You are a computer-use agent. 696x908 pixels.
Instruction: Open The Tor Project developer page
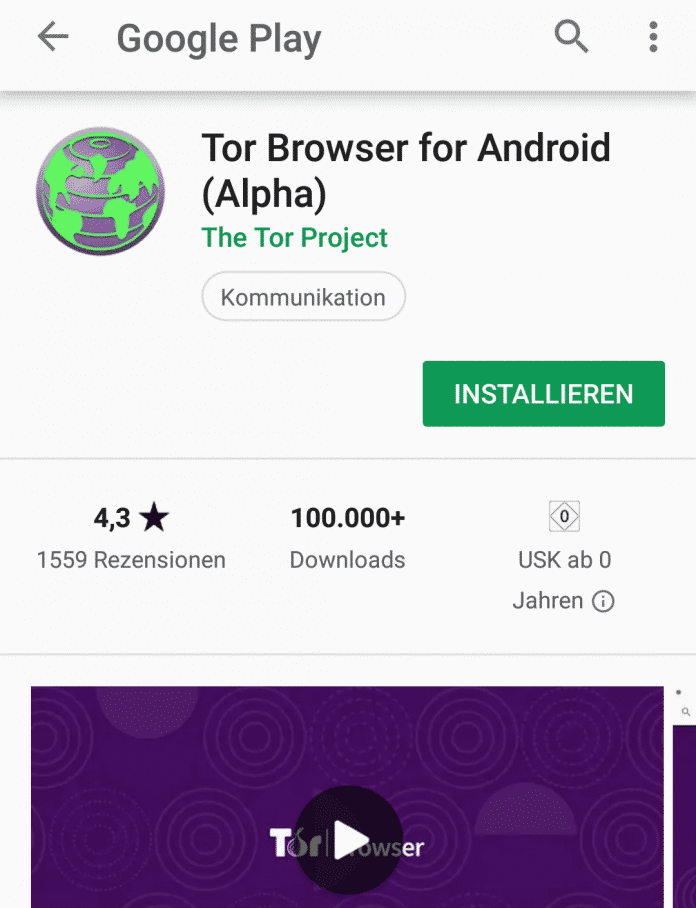pos(294,238)
